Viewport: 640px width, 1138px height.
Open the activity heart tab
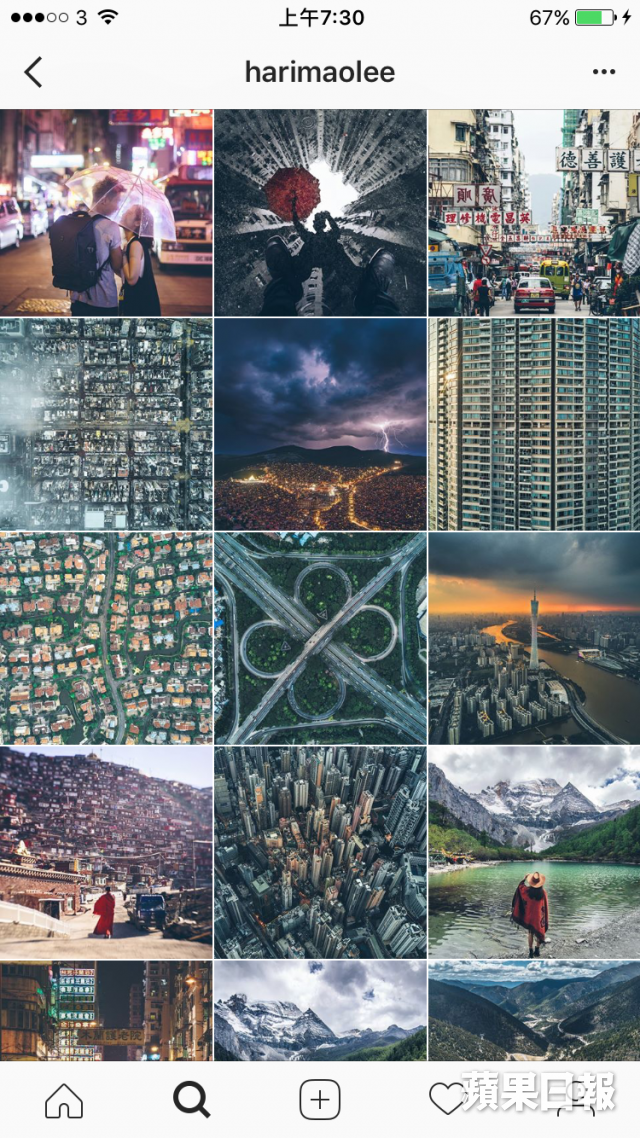point(447,1100)
